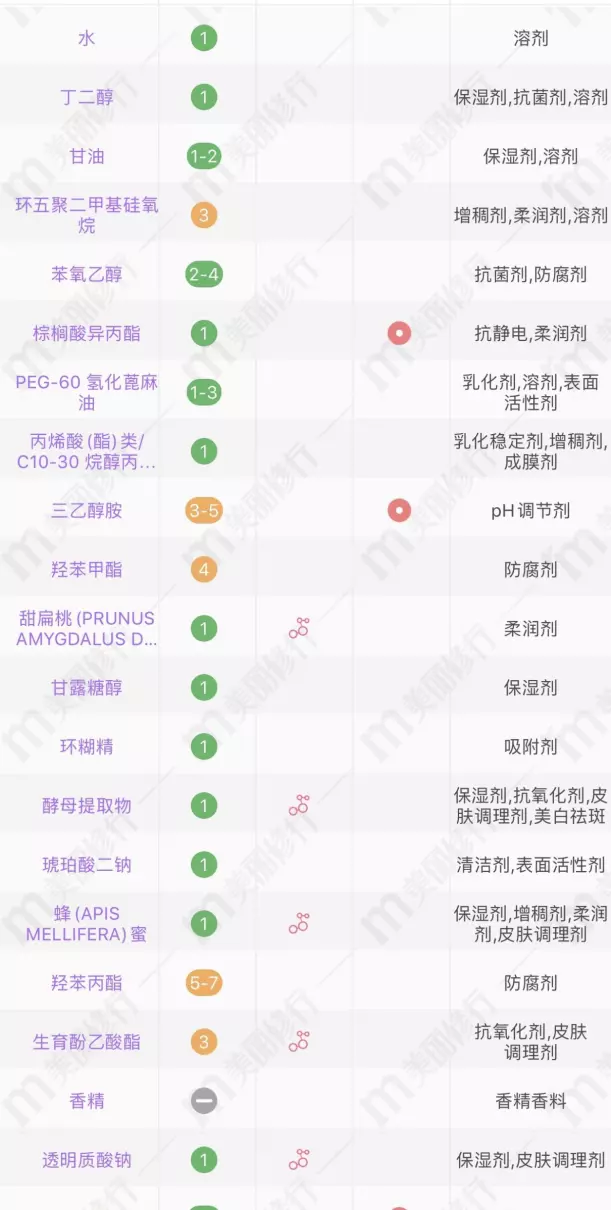Open the 丁二醇 ingredient details
611x1210 pixels.
pyautogui.click(x=87, y=97)
